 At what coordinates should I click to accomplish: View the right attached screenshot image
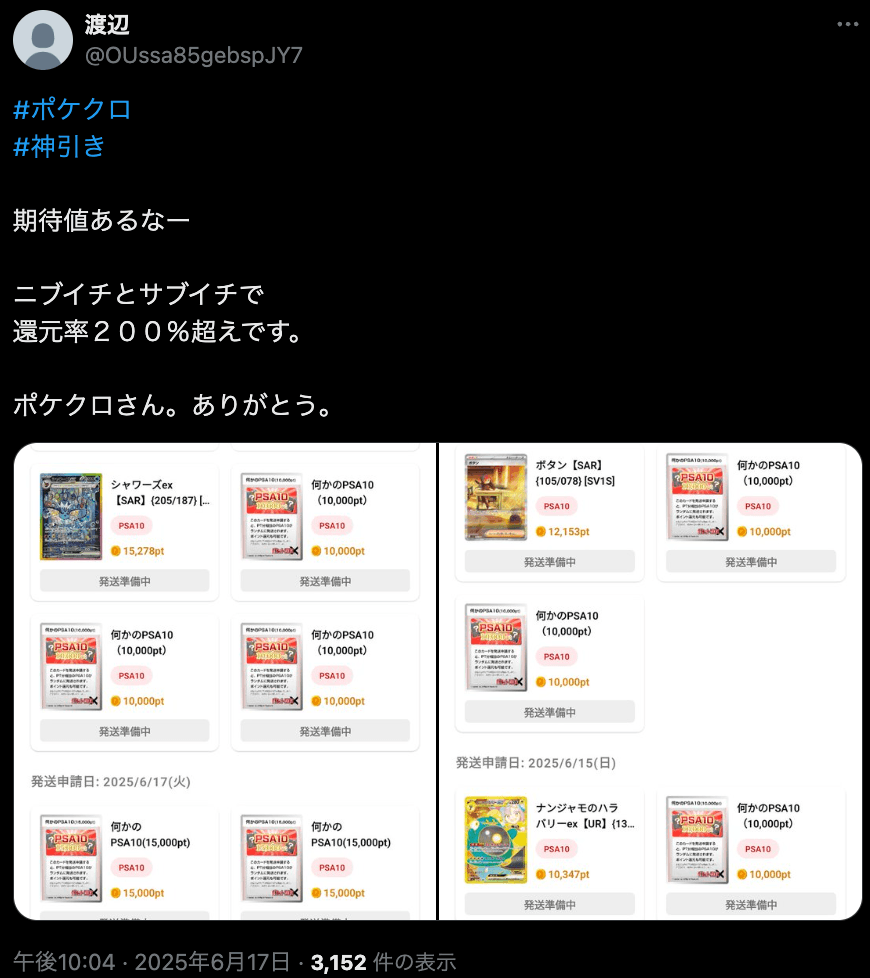[651, 681]
